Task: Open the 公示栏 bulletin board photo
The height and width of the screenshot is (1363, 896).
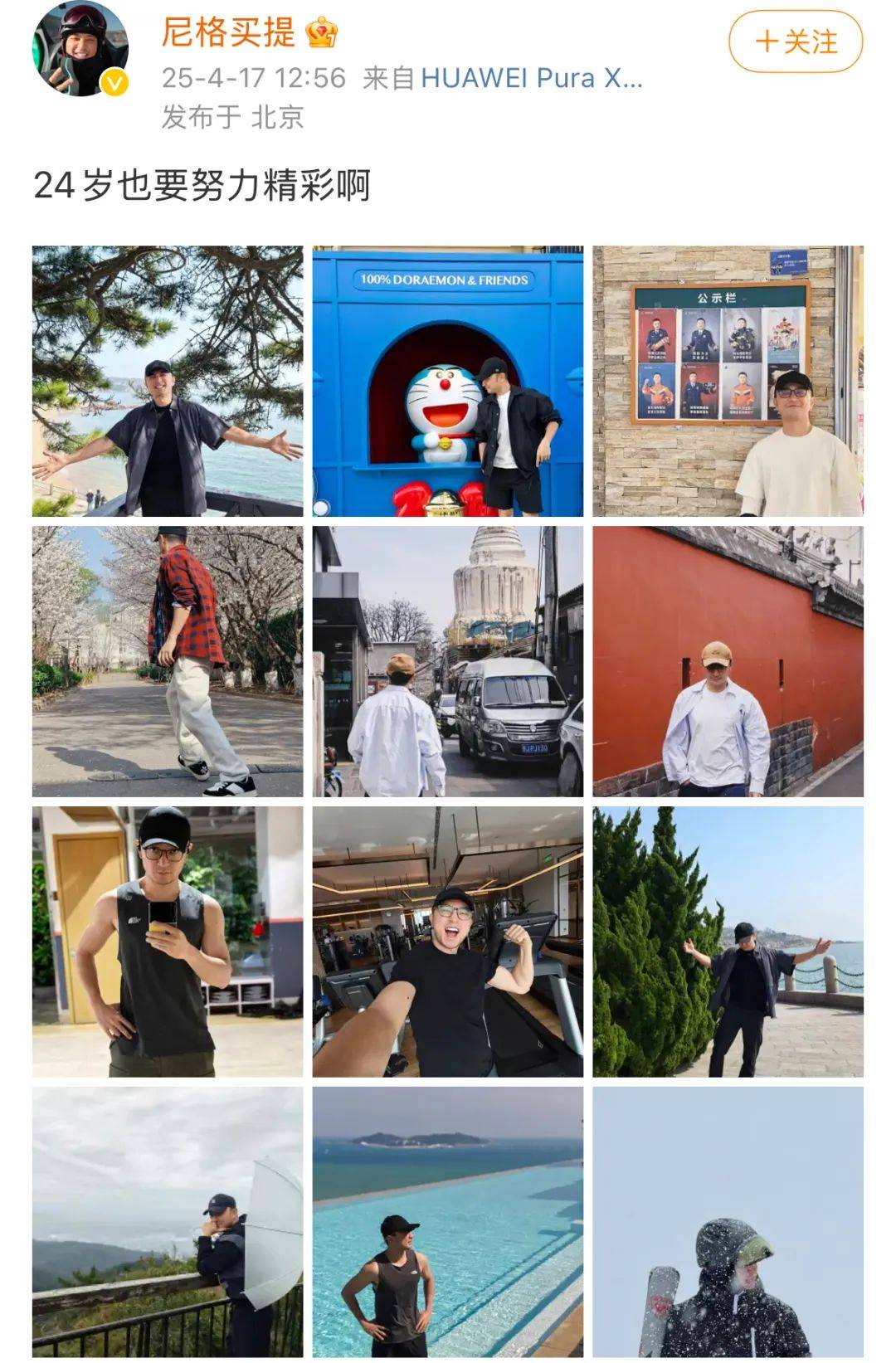Action: click(x=728, y=381)
